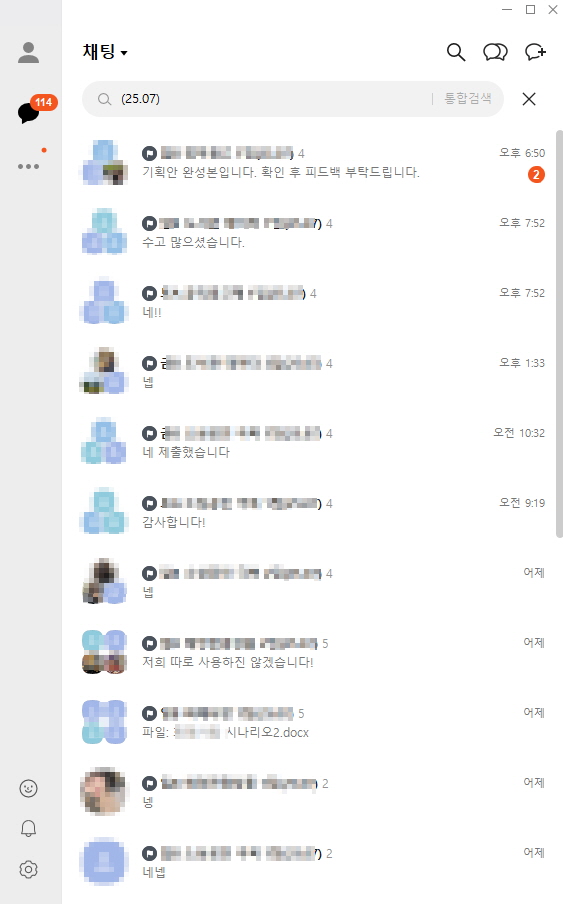The image size is (563, 904).
Task: Open chat with message 수고 많으셨습니다
Action: 312,232
